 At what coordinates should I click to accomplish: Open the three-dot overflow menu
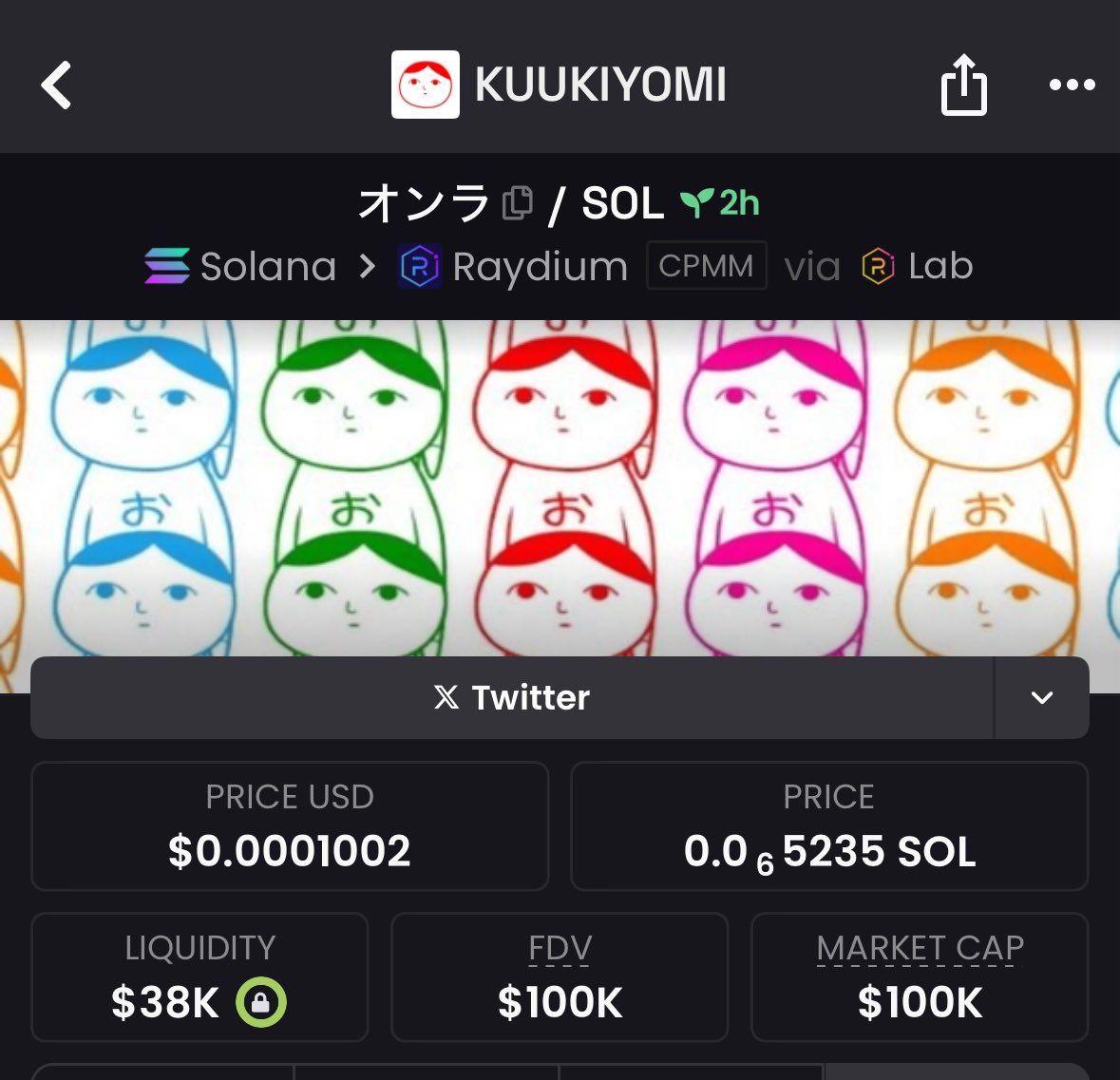(1072, 85)
